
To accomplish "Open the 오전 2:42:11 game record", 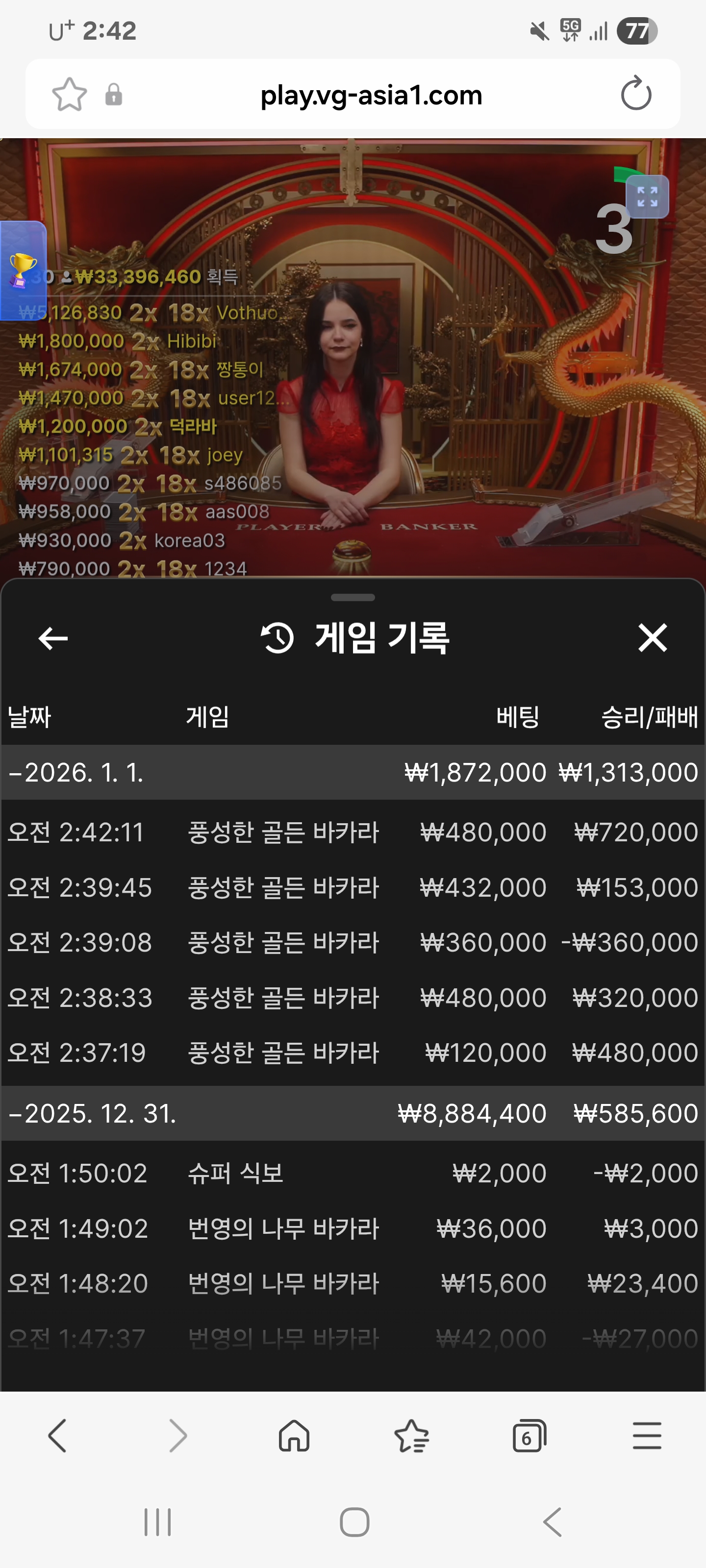I will tap(353, 832).
